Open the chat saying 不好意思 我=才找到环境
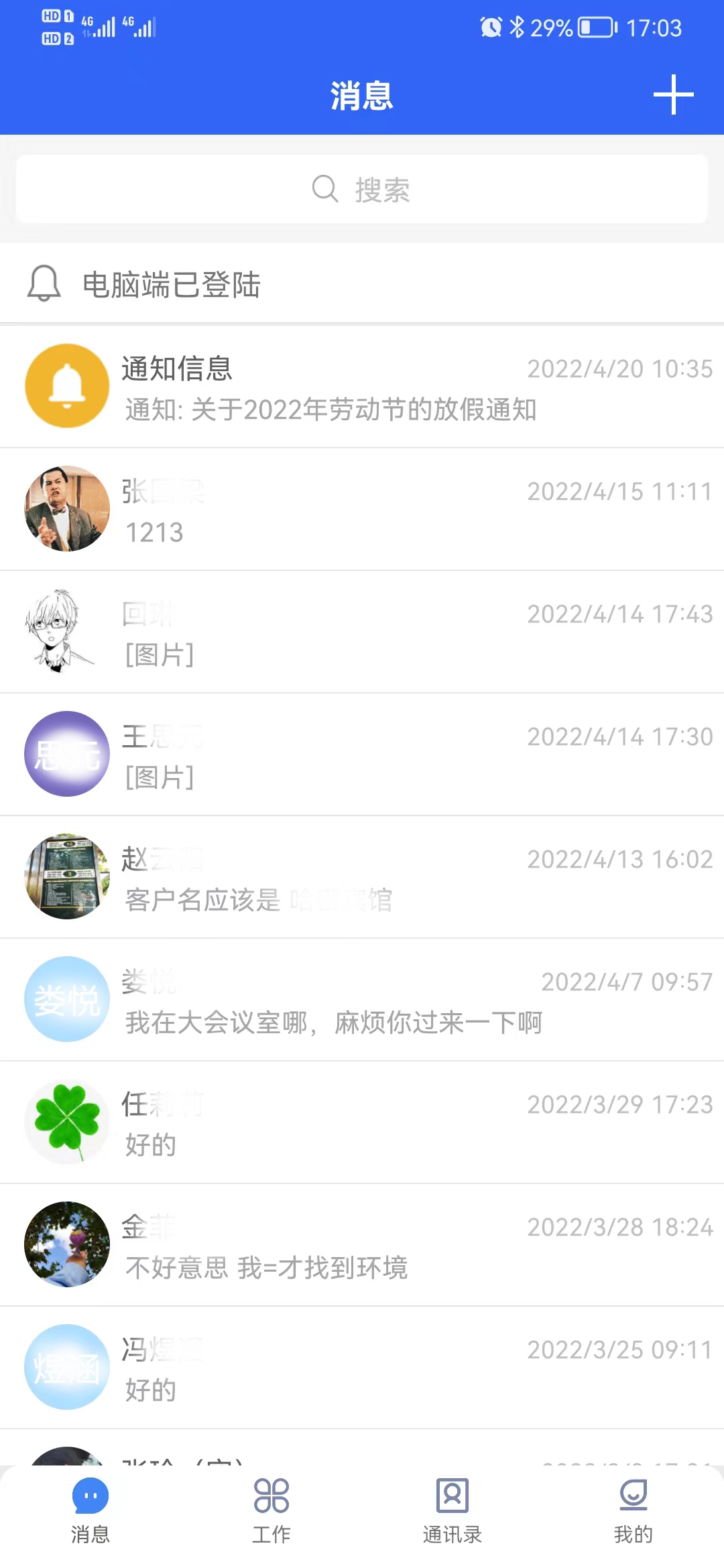Image resolution: width=724 pixels, height=1568 pixels. pyautogui.click(x=362, y=1245)
